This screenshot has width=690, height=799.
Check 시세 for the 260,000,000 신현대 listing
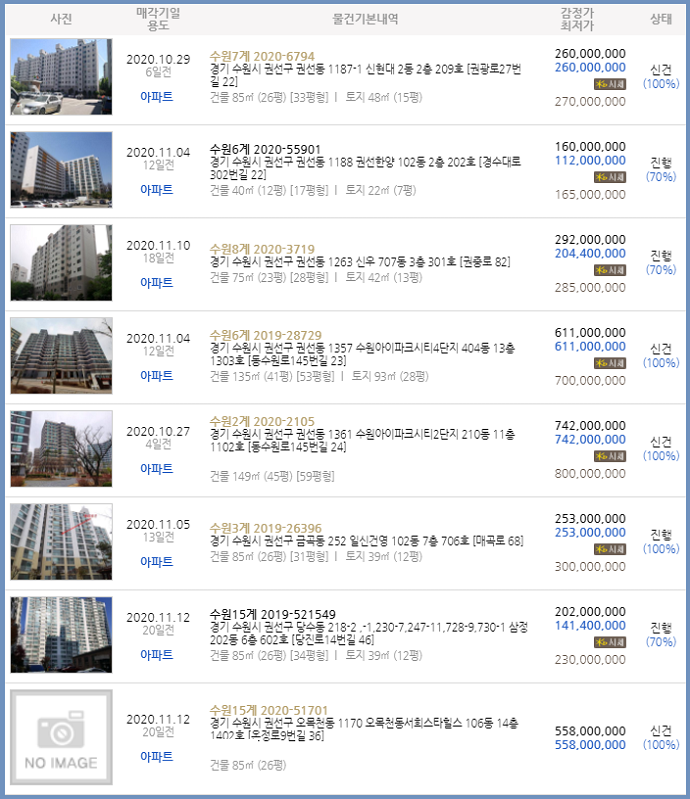(609, 84)
